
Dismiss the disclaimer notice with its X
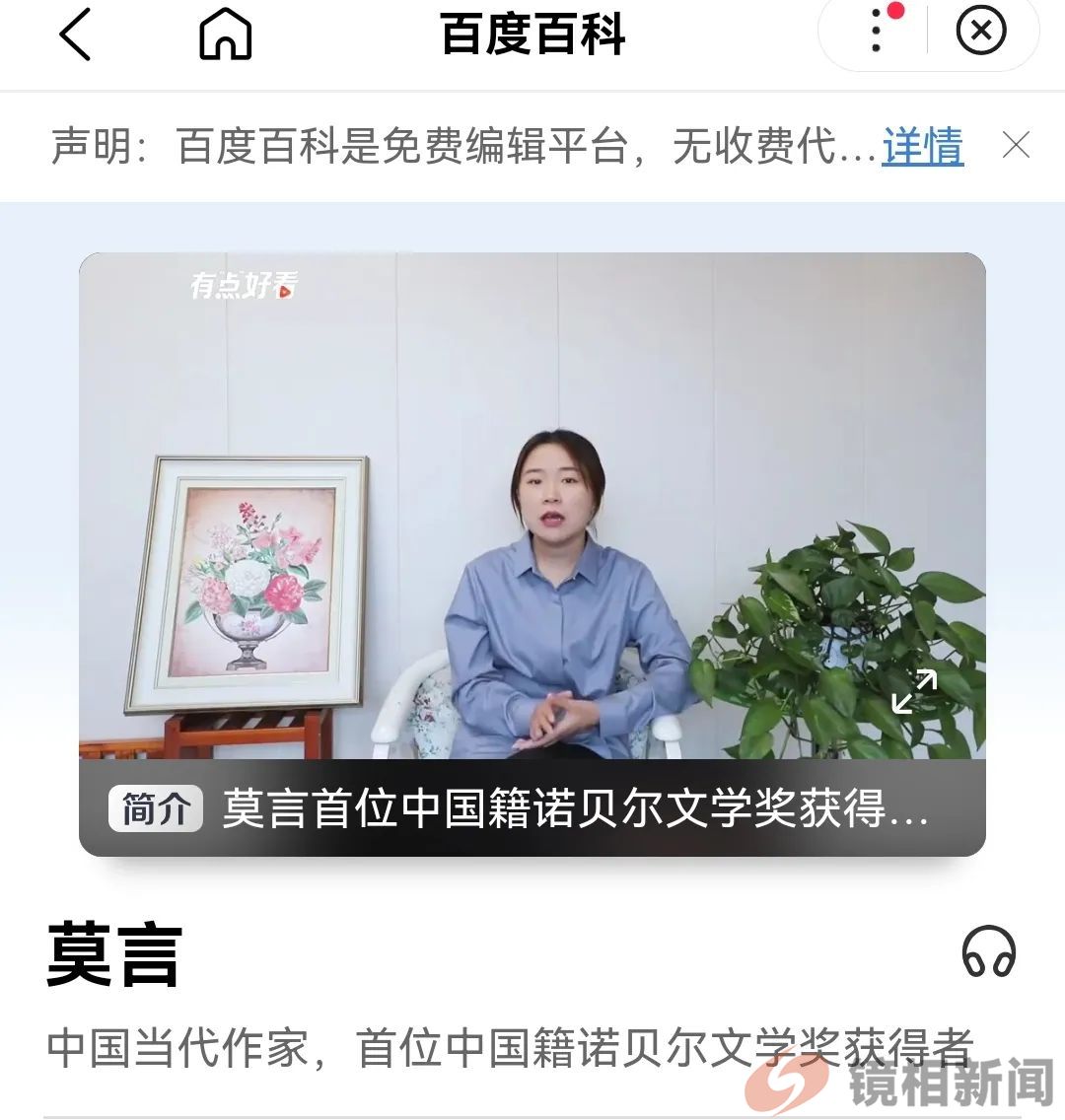click(1018, 145)
